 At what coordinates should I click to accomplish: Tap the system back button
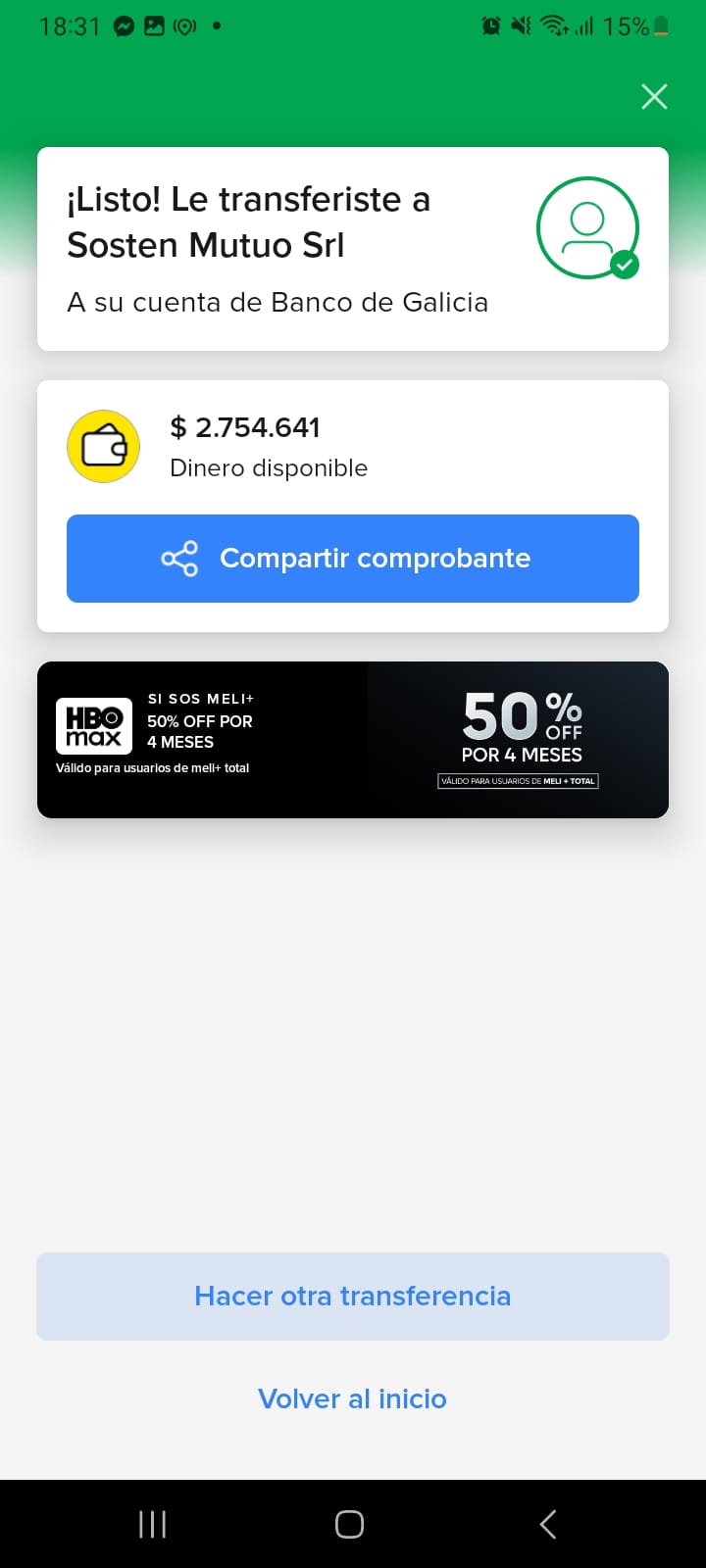coord(548,1524)
